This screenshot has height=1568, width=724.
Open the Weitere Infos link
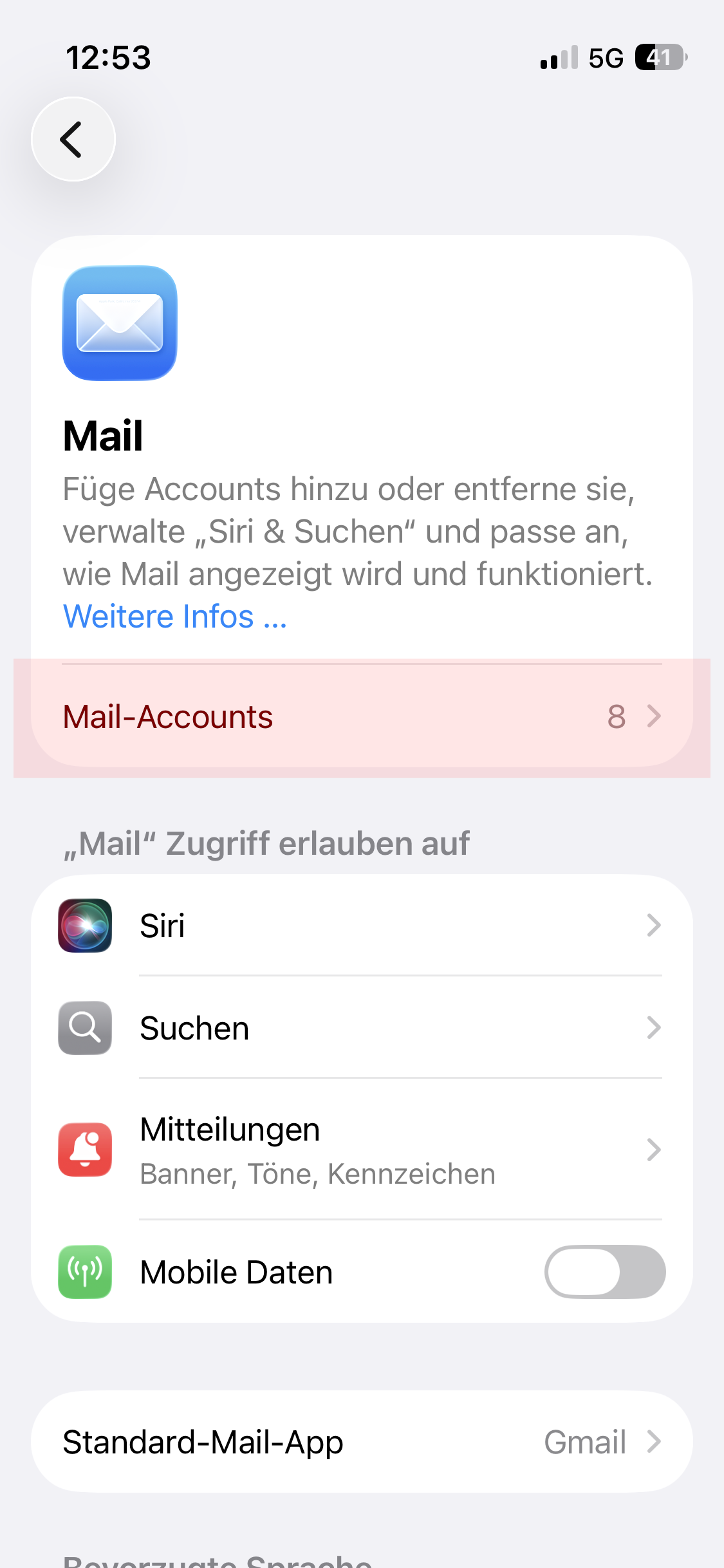pos(174,617)
